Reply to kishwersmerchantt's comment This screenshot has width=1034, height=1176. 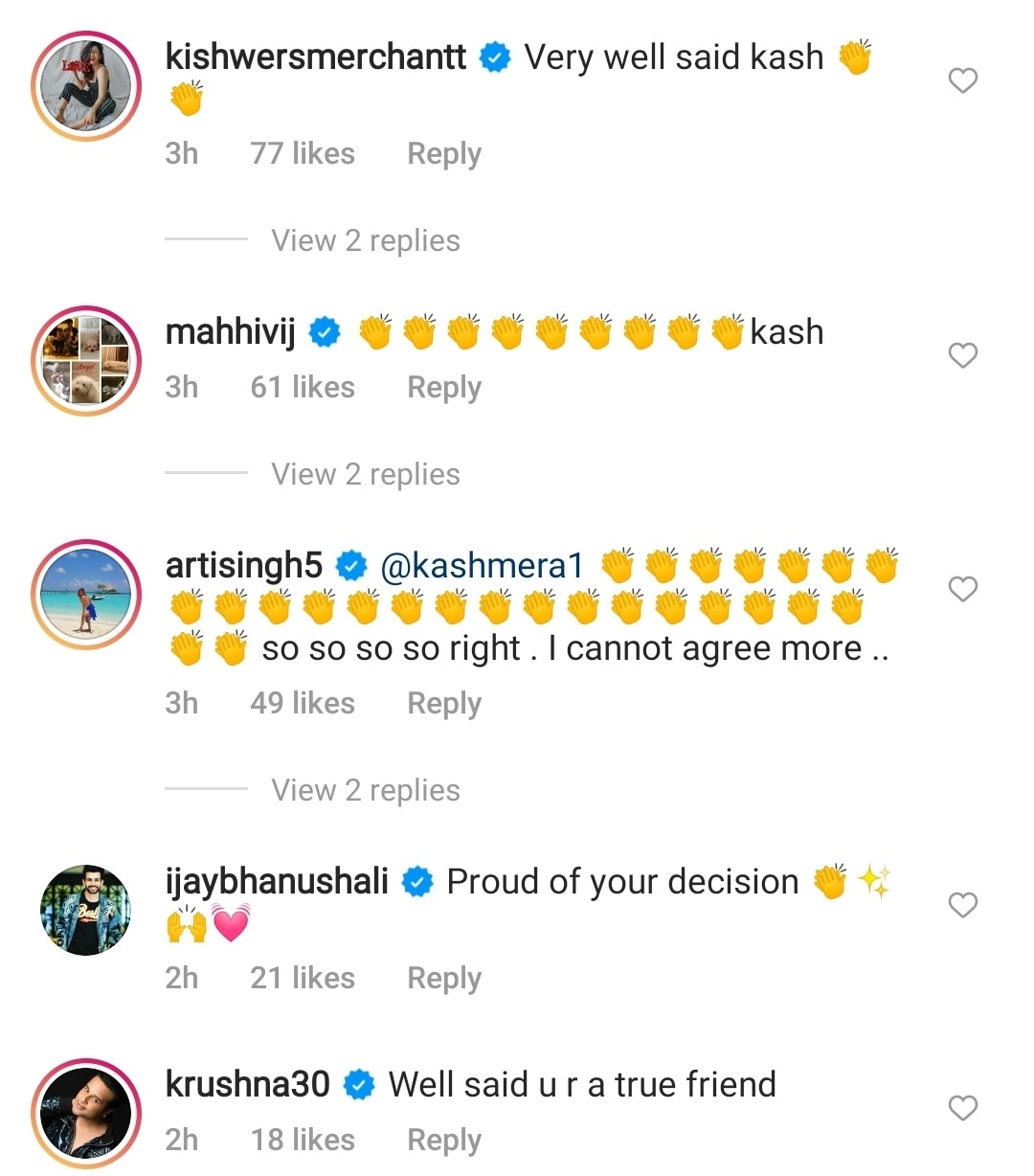coord(443,154)
